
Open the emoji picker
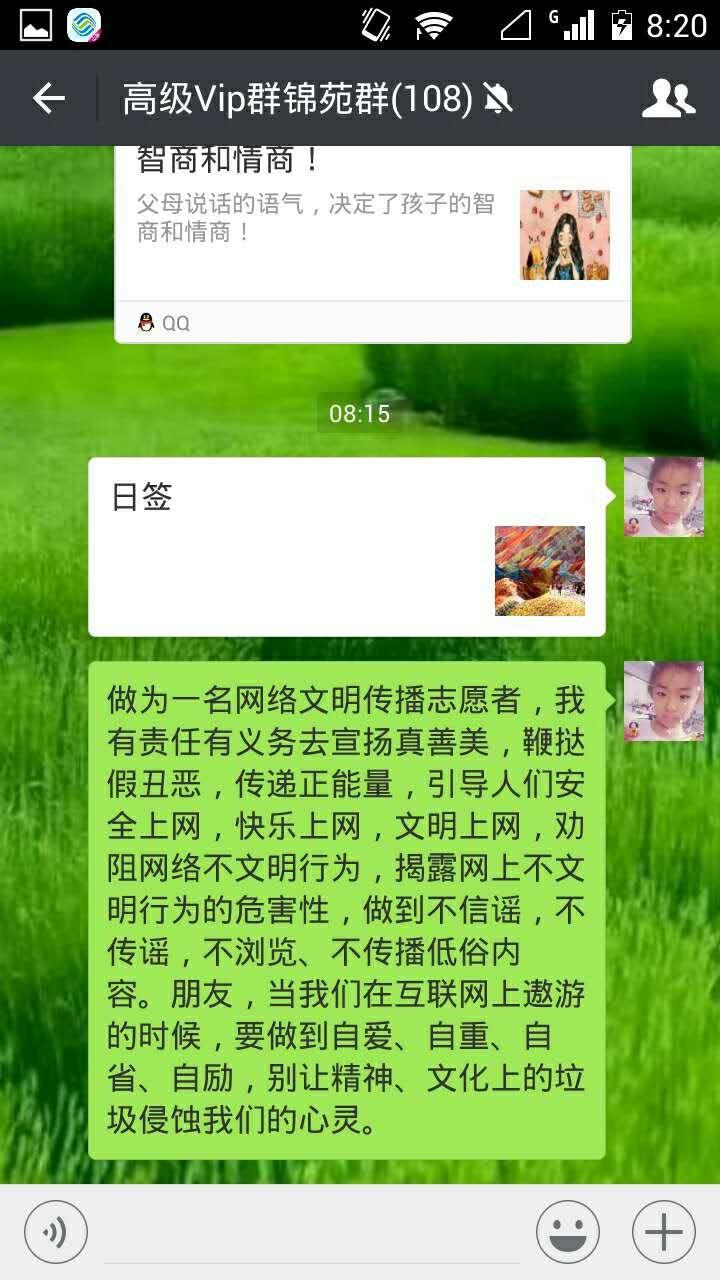coord(568,1232)
